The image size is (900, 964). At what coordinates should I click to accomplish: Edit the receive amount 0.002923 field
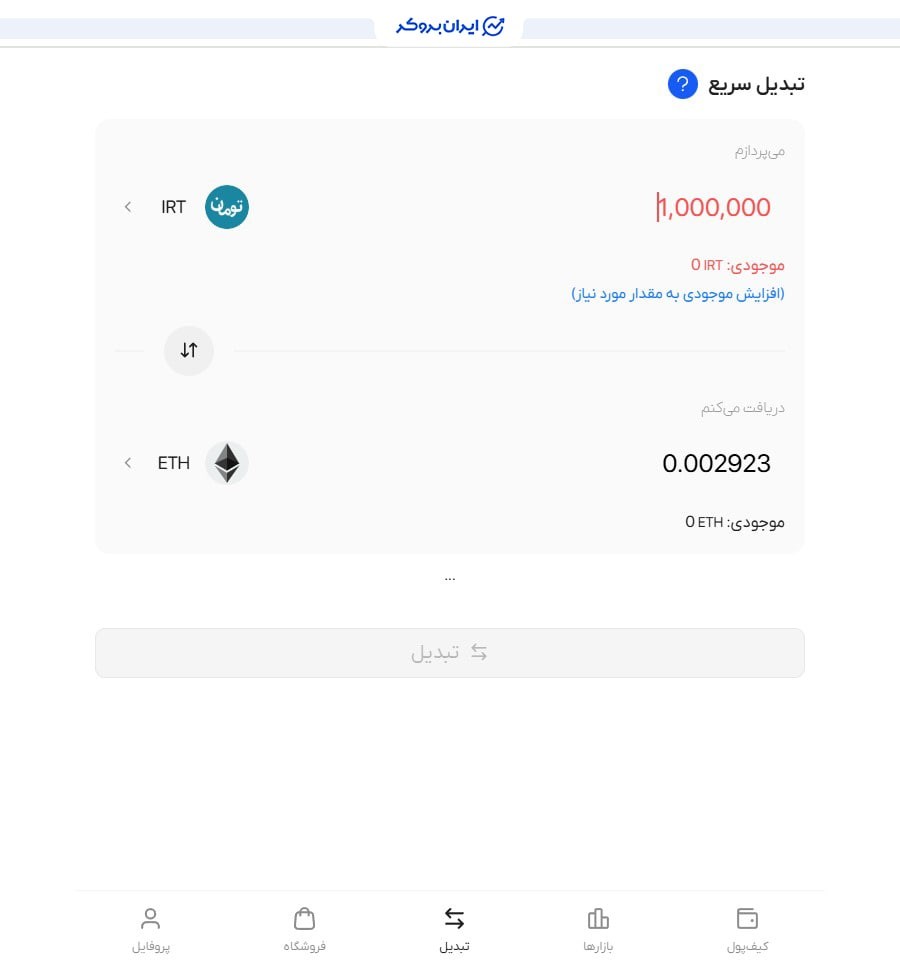pyautogui.click(x=716, y=464)
